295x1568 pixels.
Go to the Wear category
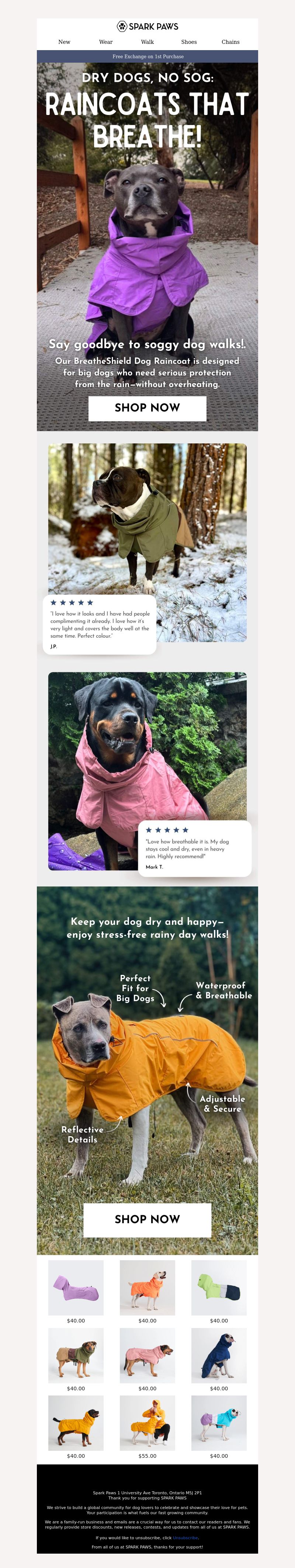coord(105,42)
